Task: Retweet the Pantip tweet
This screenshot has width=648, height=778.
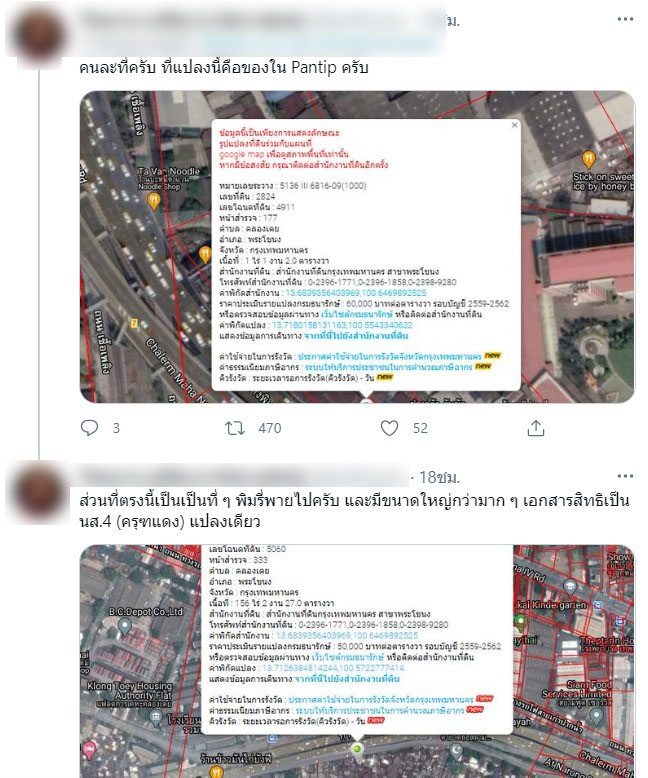Action: (x=236, y=428)
